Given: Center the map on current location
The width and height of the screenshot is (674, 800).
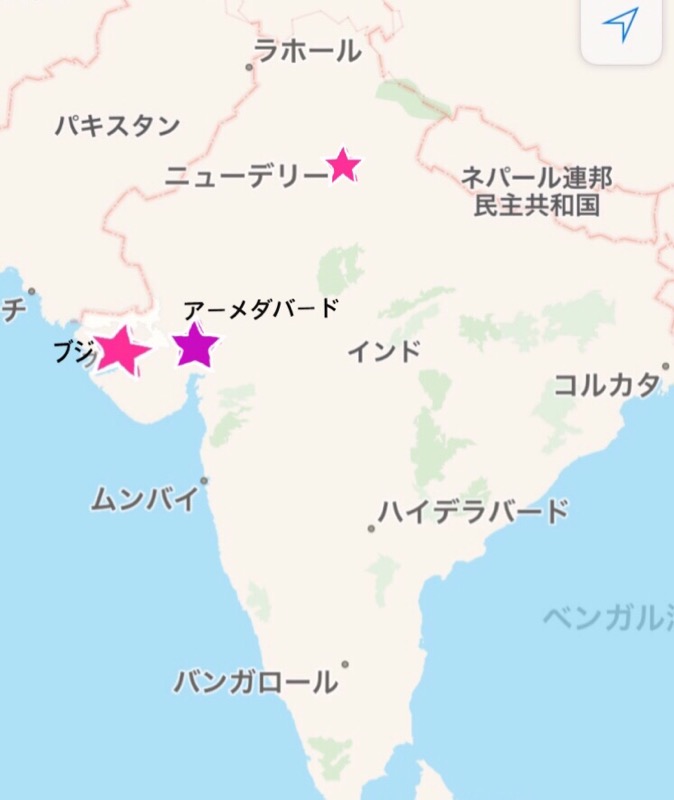Looking at the screenshot, I should (621, 26).
